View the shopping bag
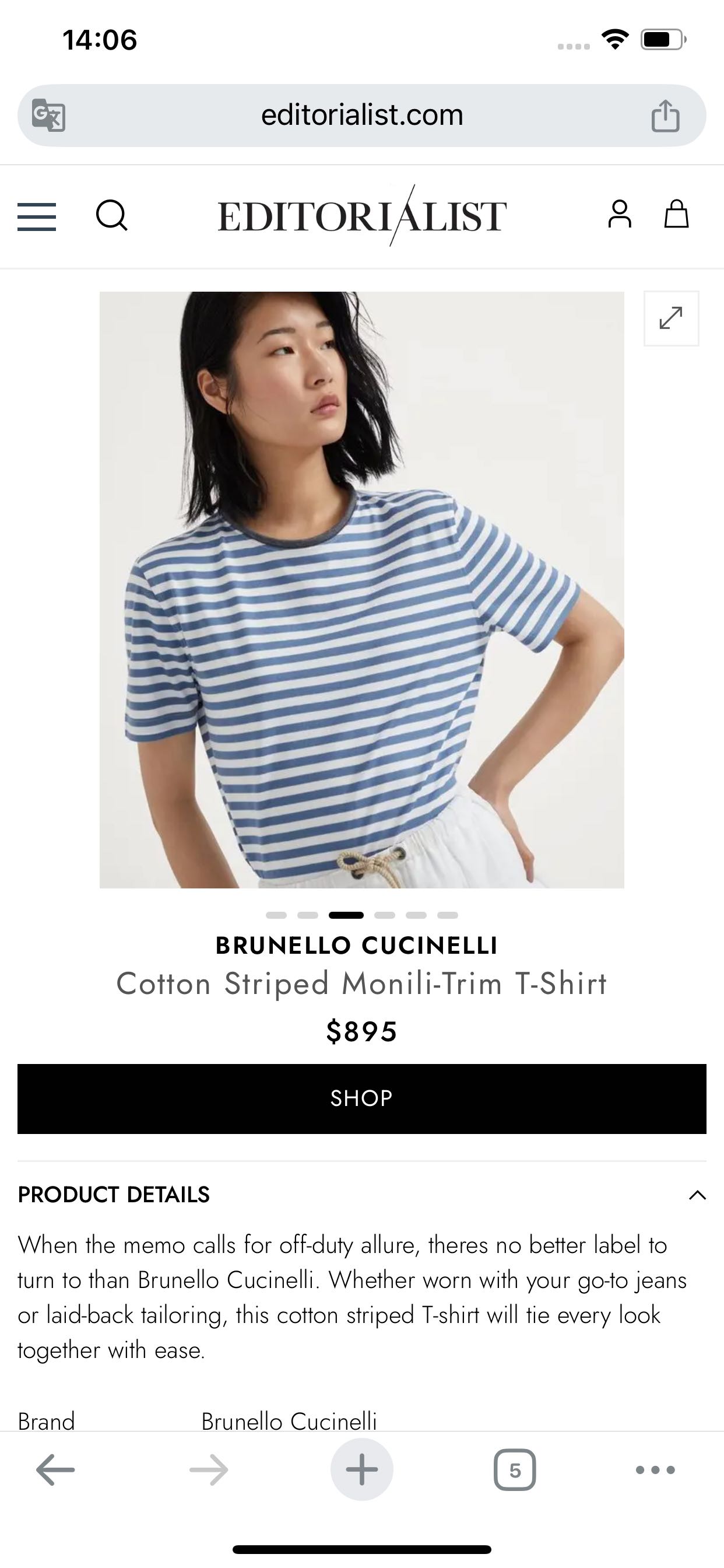Viewport: 724px width, 1568px height. (x=676, y=214)
